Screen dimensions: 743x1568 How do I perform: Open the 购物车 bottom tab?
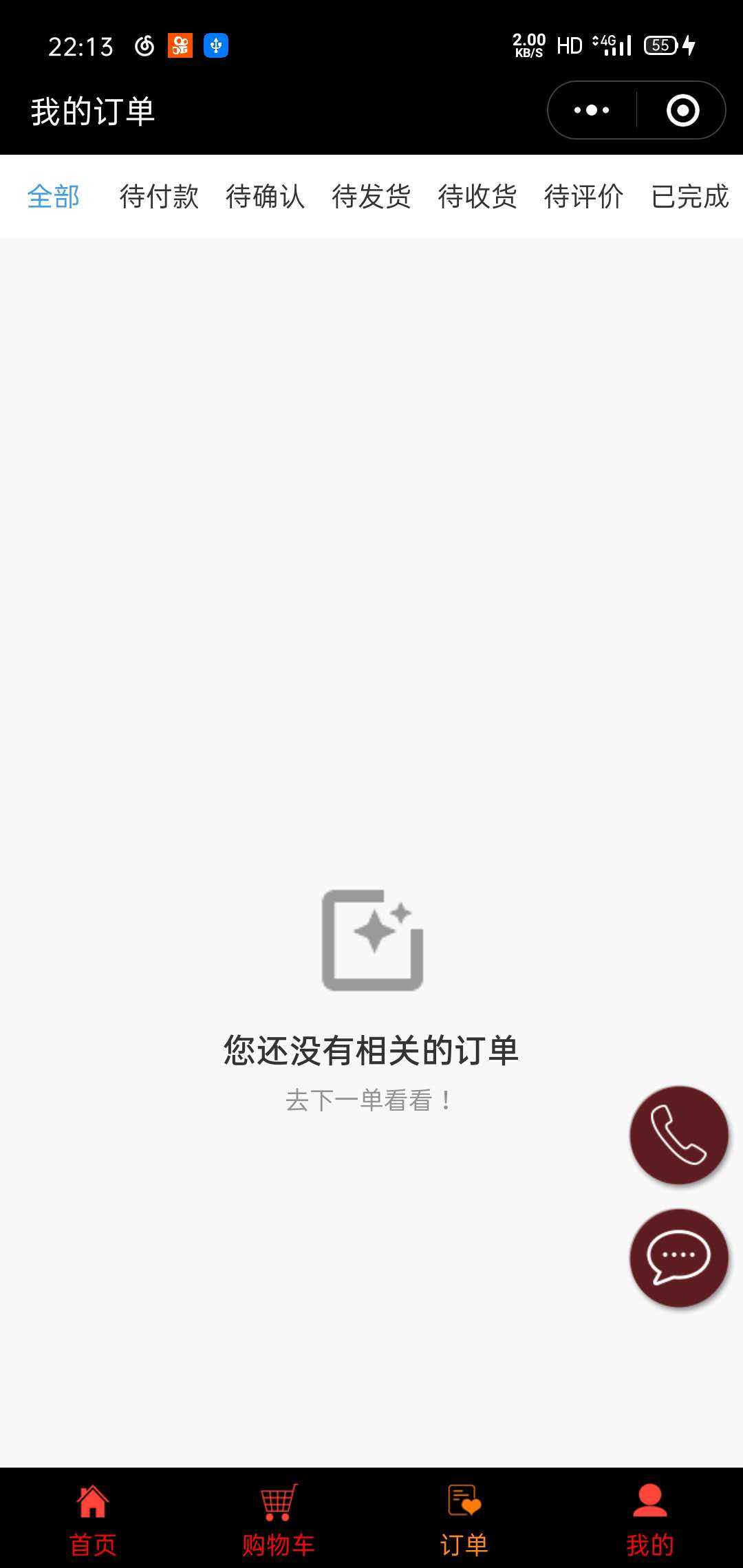[279, 1520]
